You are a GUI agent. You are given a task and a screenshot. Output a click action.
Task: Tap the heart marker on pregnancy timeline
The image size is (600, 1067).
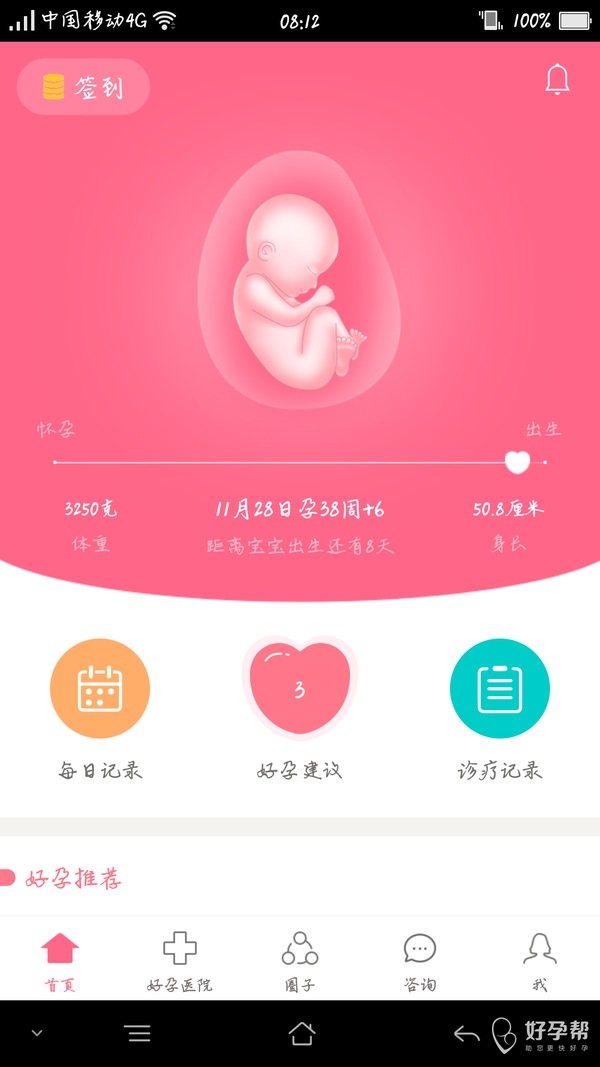coord(517,462)
